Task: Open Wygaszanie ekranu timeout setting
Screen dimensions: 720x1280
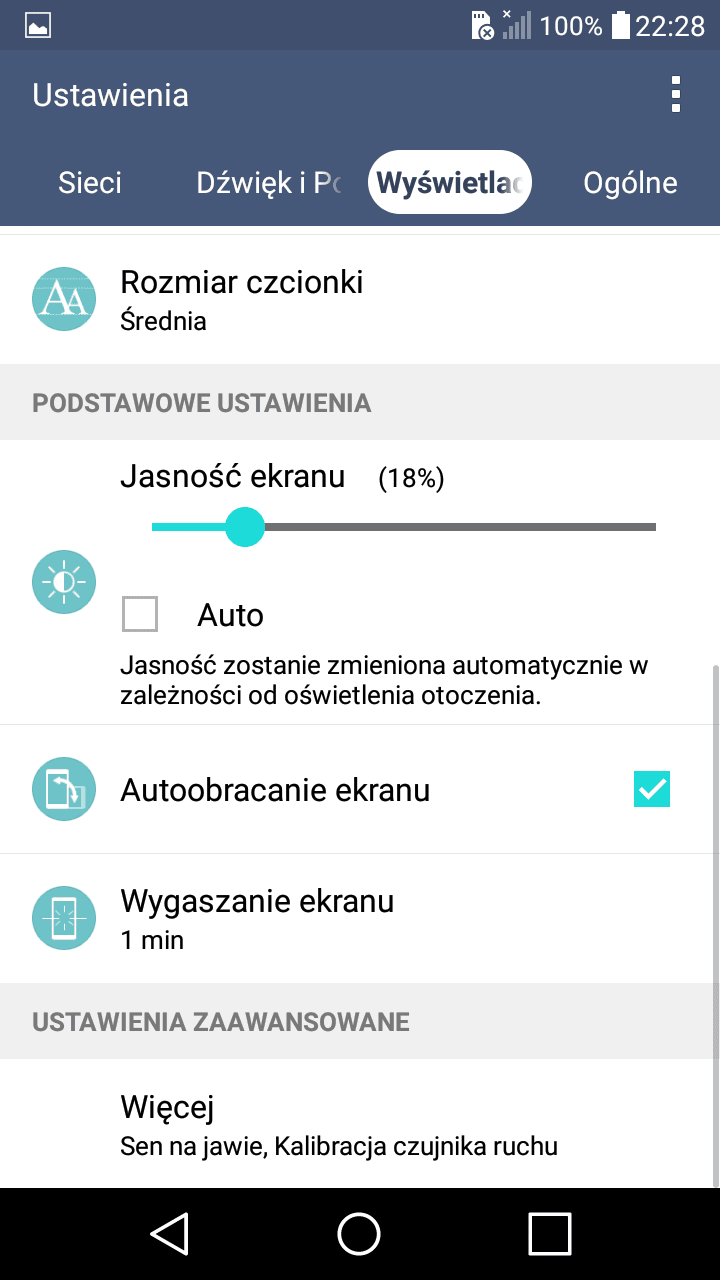Action: [360, 918]
